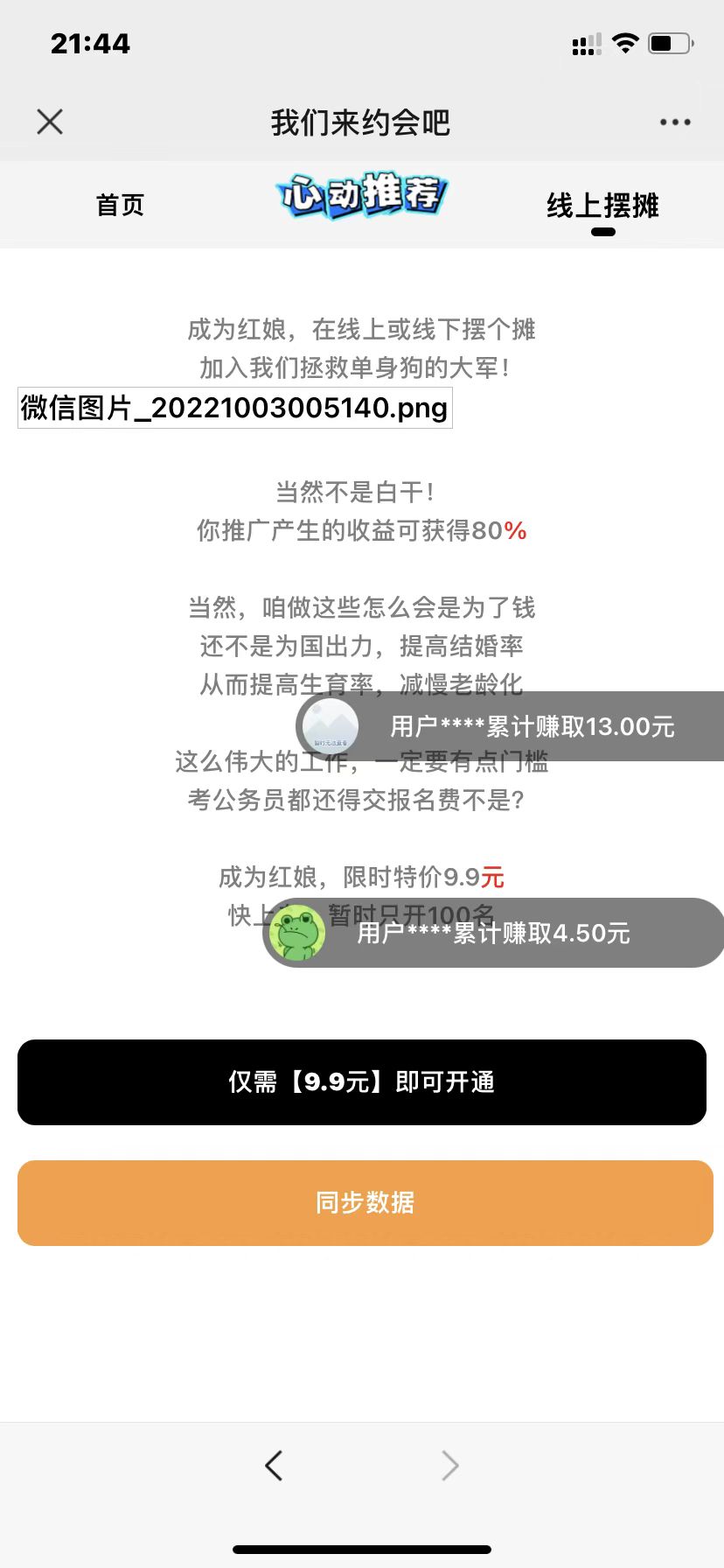Image resolution: width=724 pixels, height=1568 pixels.
Task: Close the 我们来约会吧 page
Action: pos(50,122)
